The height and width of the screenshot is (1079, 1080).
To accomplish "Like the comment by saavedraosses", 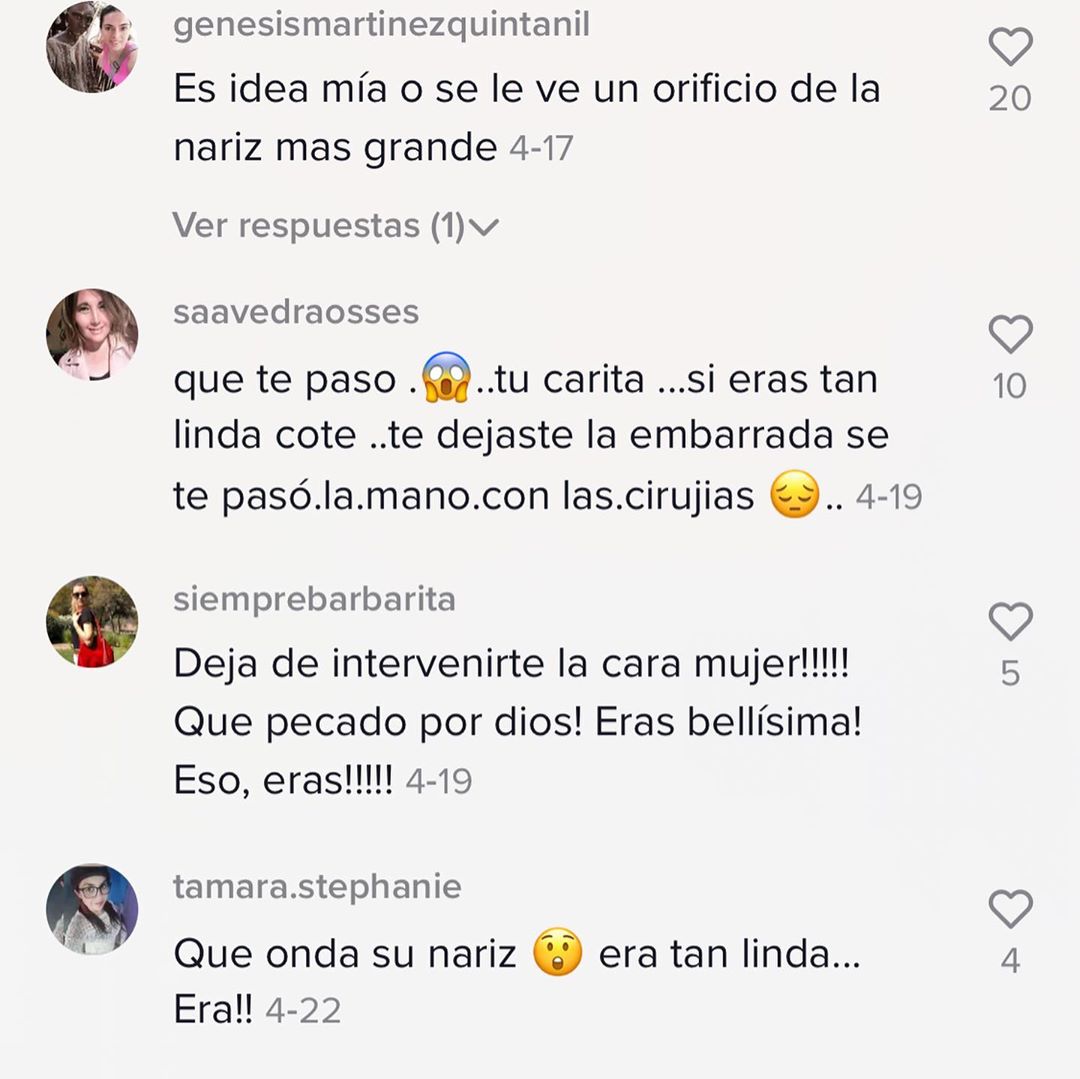I will pos(1010,335).
